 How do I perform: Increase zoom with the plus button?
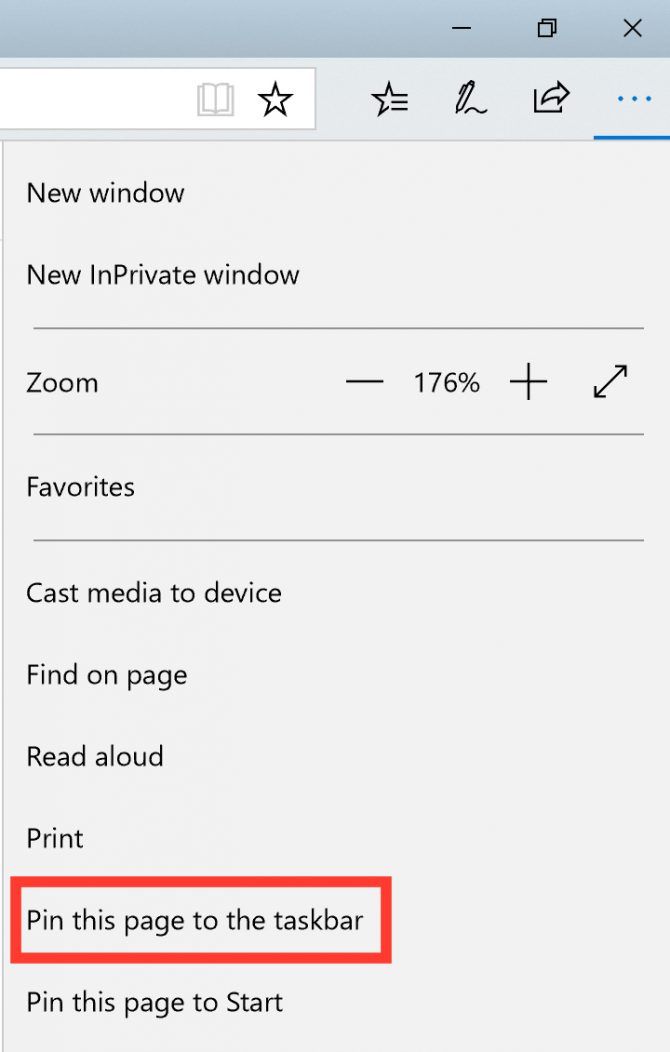click(528, 382)
